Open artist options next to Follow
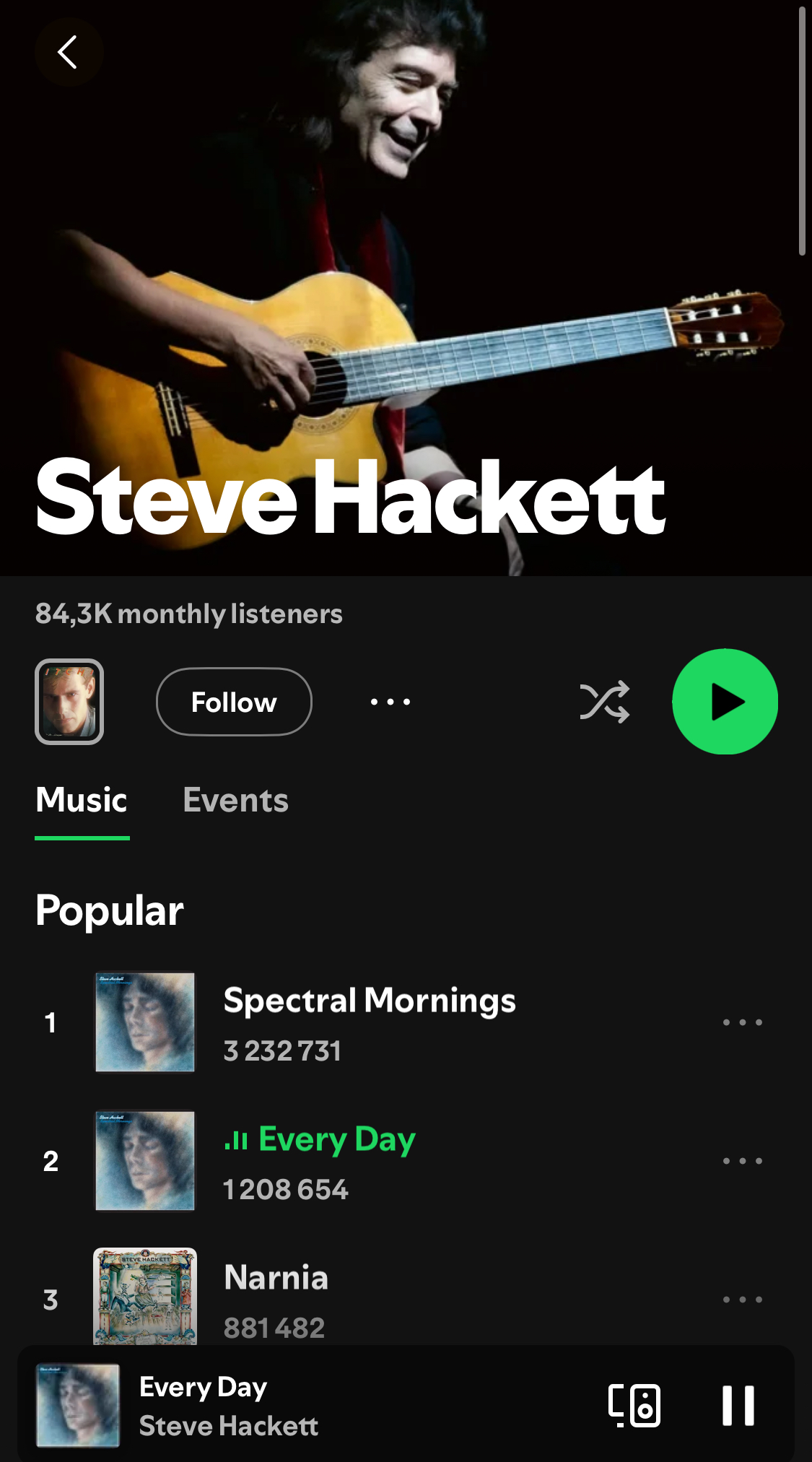Viewport: 812px width, 1462px height. (x=390, y=702)
